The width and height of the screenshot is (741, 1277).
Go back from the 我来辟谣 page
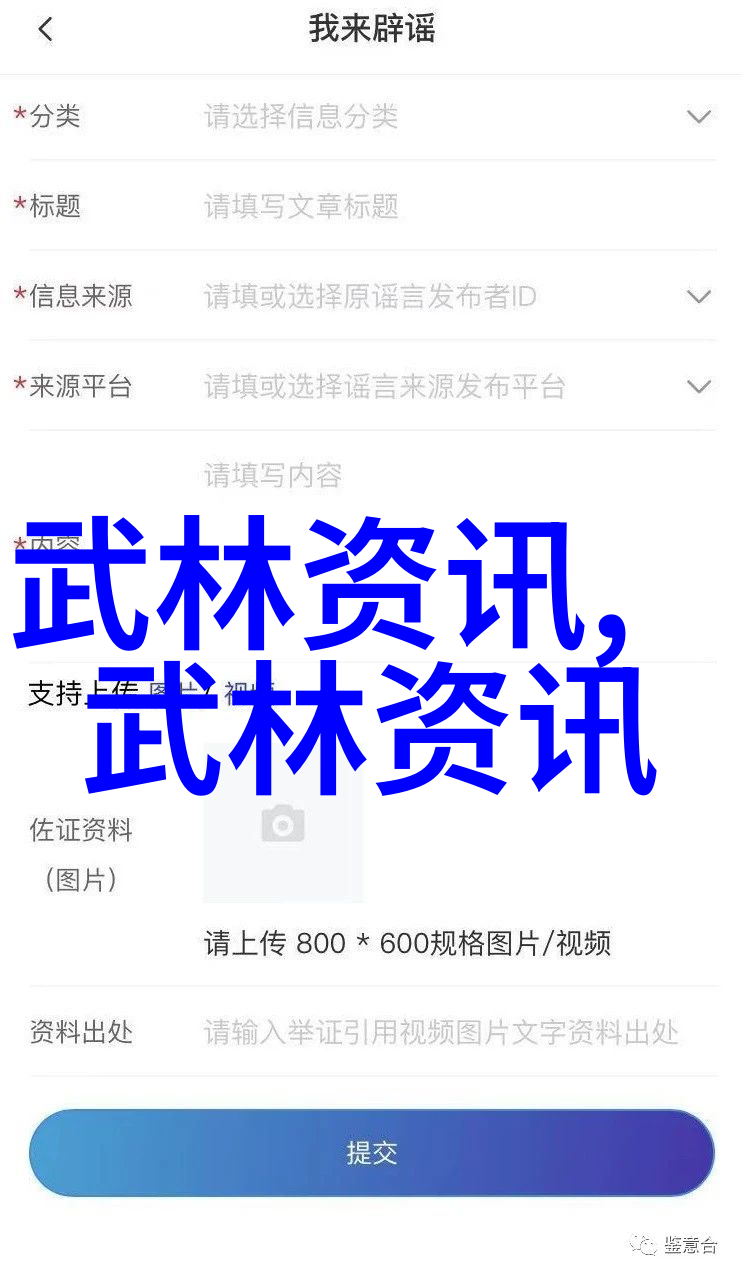45,30
